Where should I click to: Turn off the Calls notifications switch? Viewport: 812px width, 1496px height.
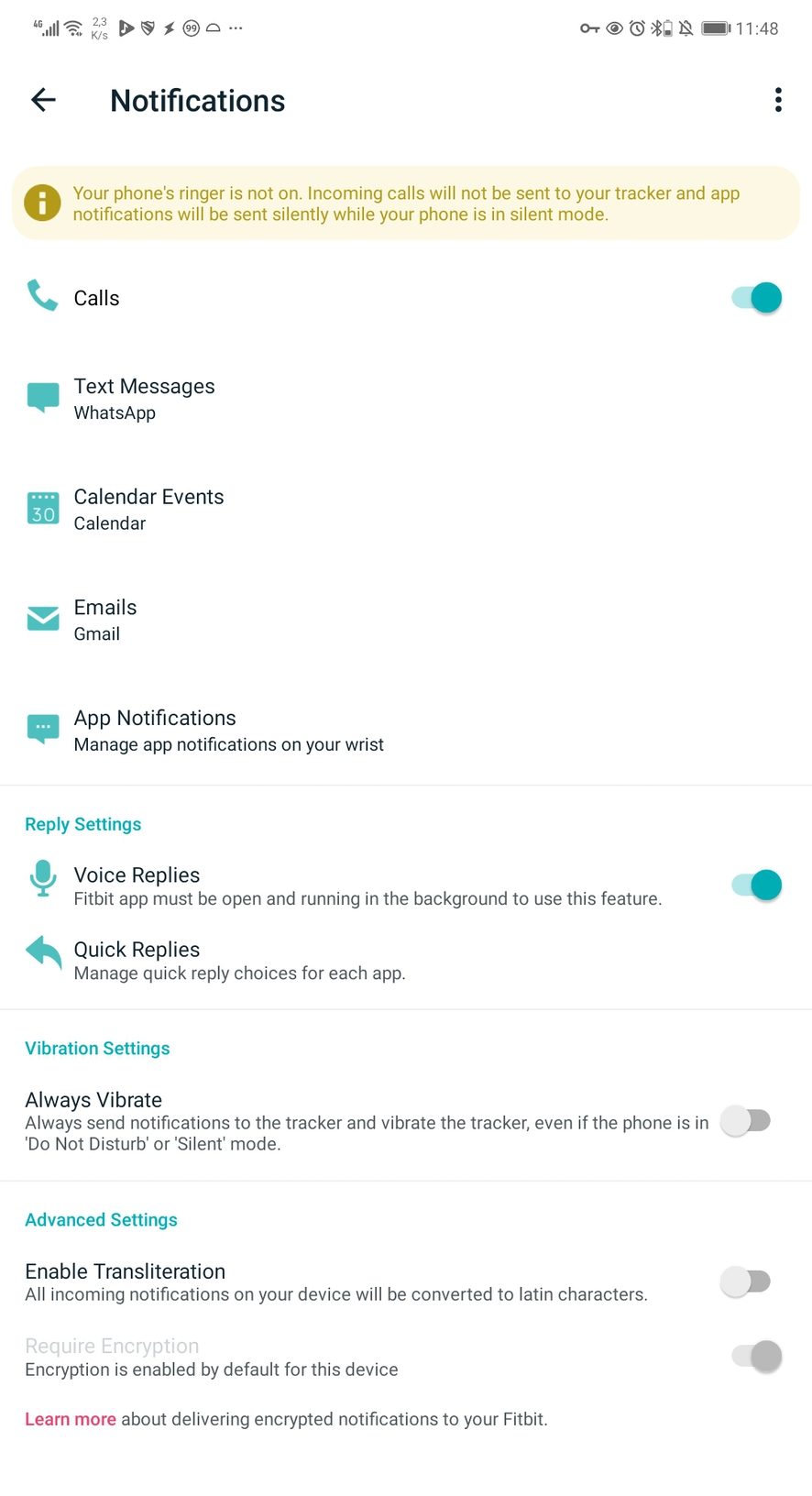pyautogui.click(x=756, y=298)
